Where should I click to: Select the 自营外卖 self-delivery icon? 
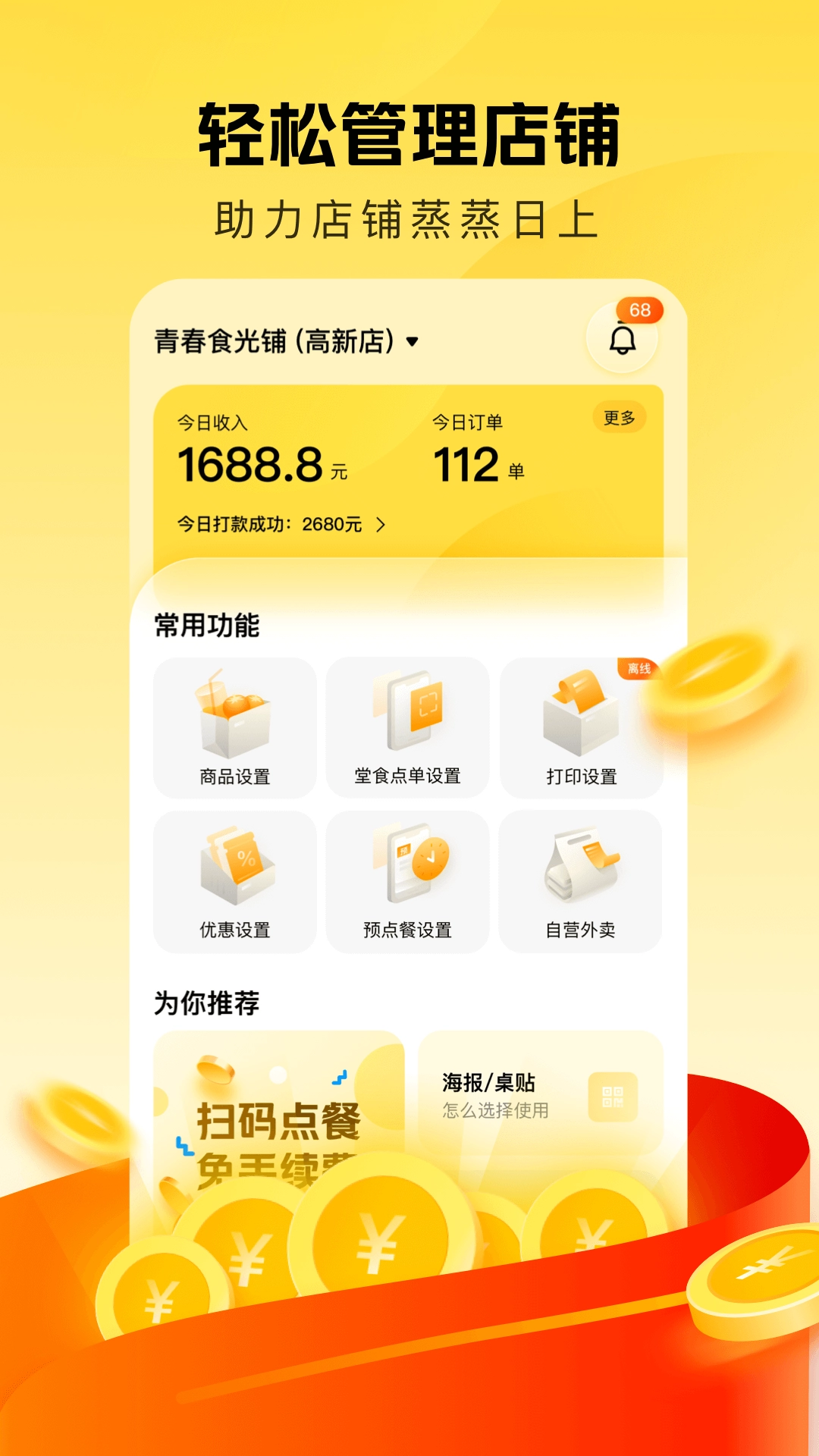tap(582, 880)
